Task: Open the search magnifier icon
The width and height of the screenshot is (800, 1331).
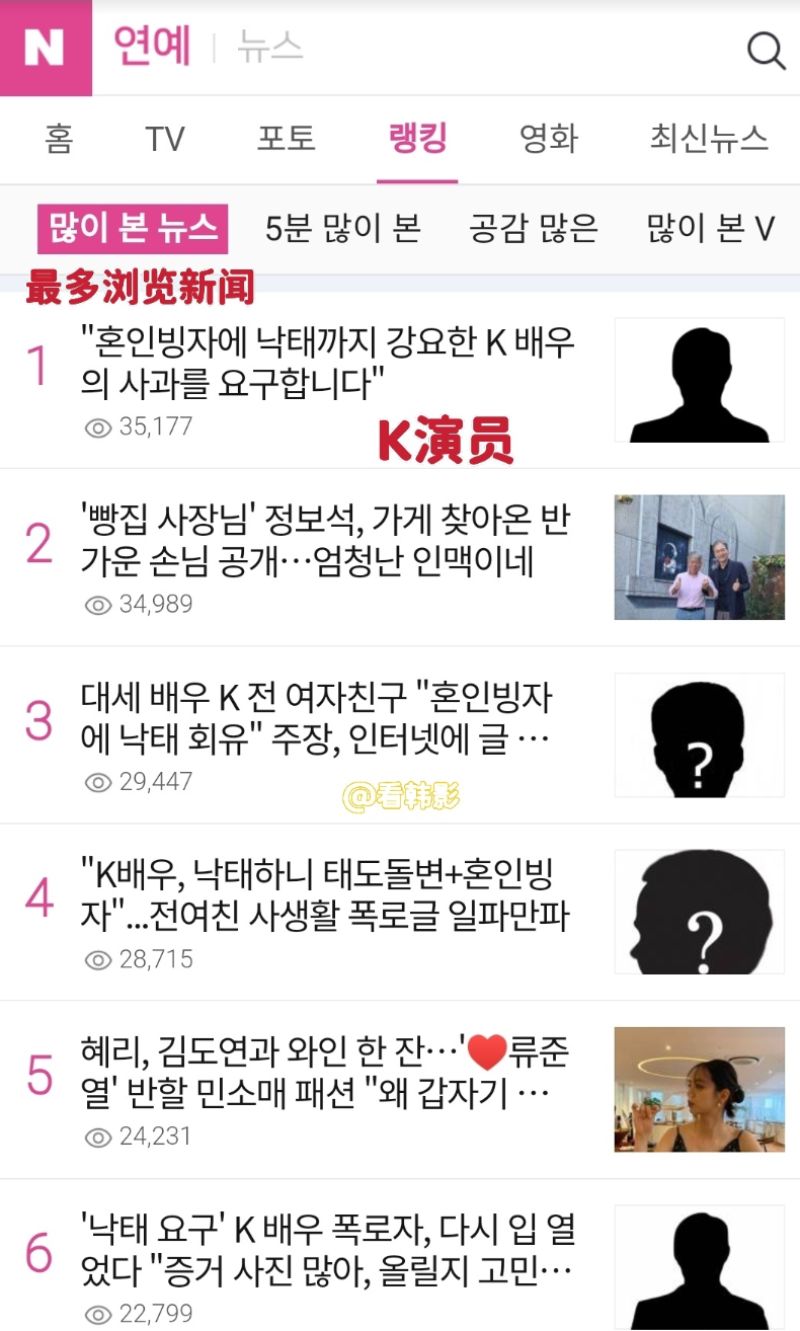Action: coord(766,48)
